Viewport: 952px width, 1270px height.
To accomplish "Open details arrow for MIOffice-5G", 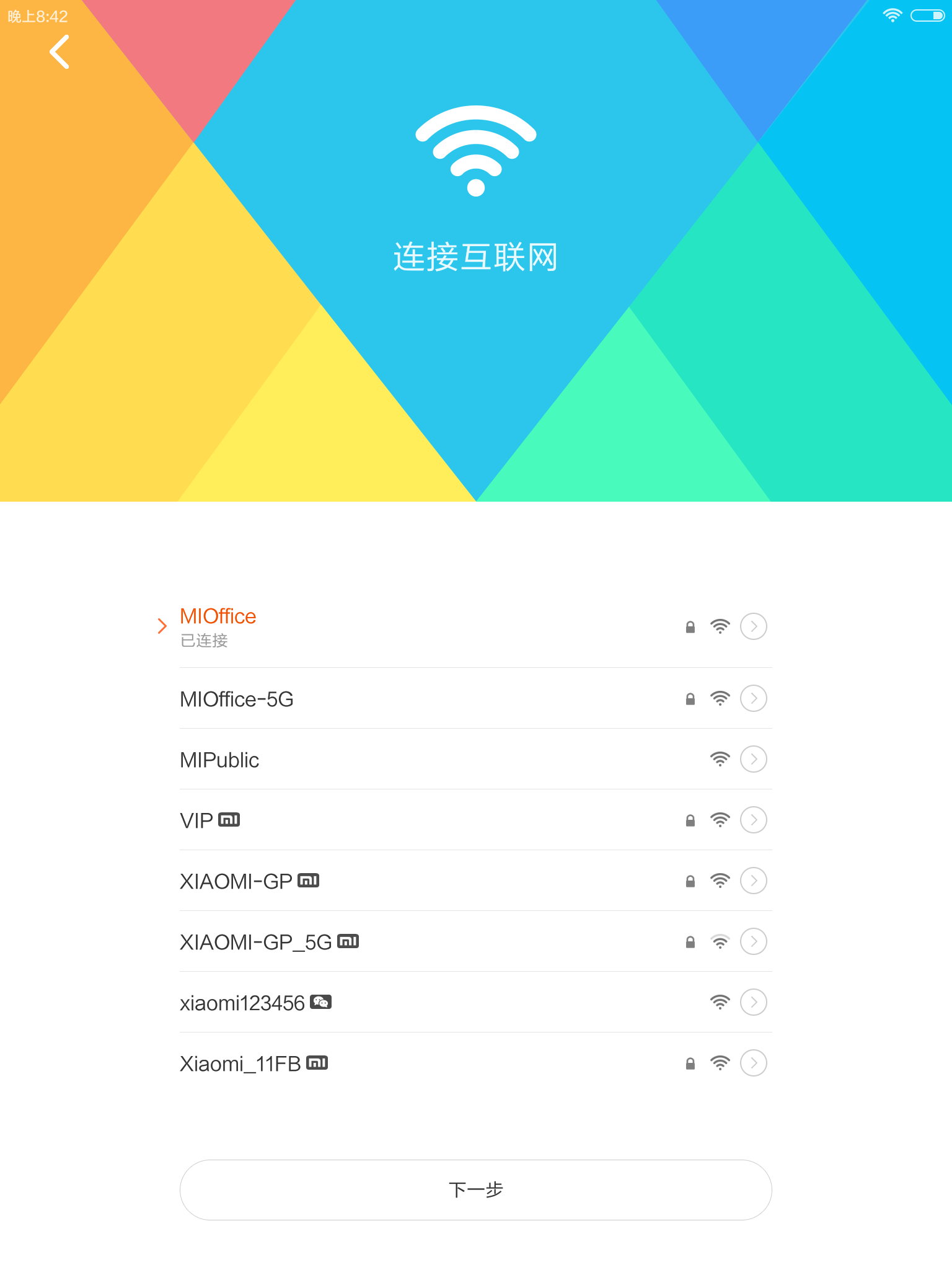I will tap(753, 698).
